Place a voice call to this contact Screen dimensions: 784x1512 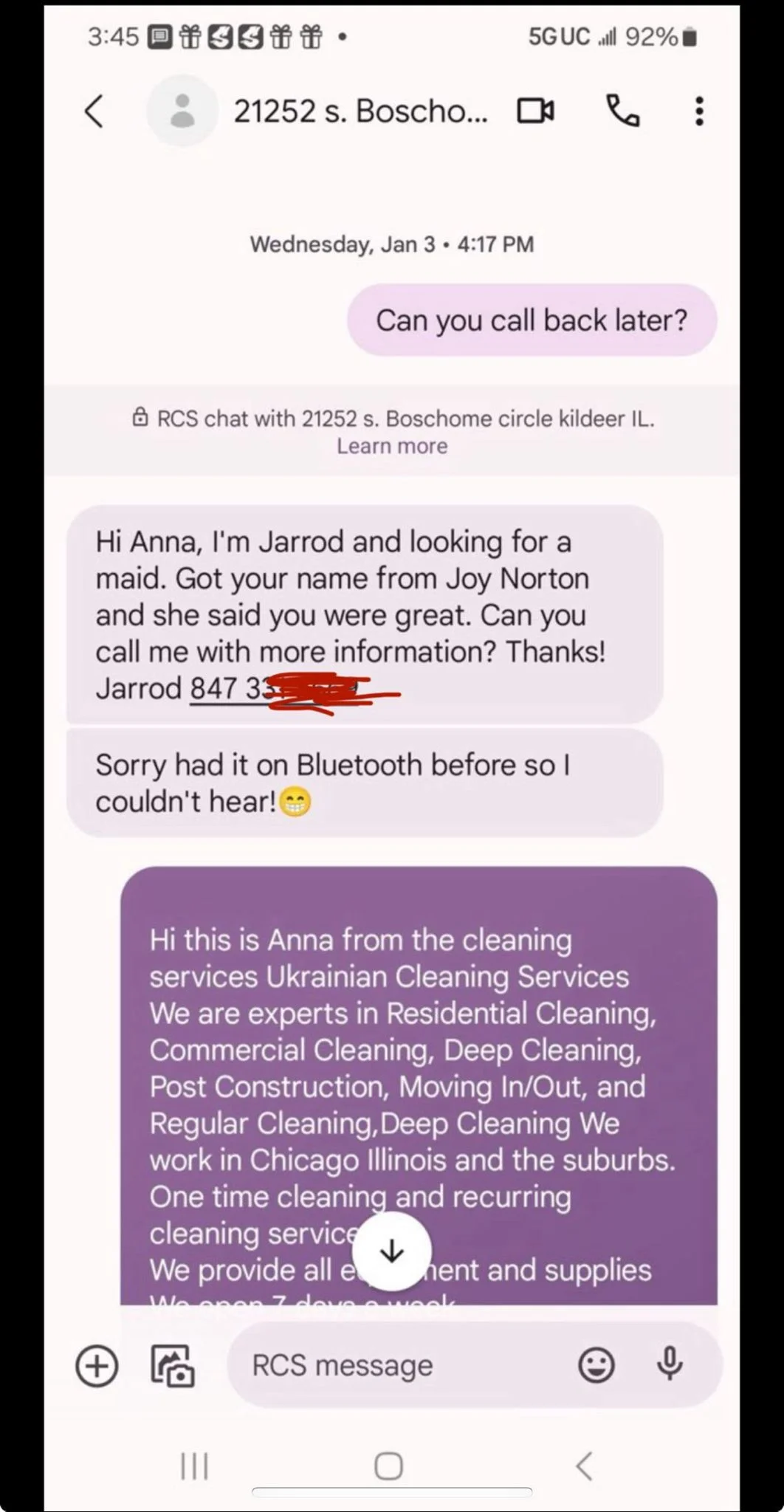pyautogui.click(x=622, y=111)
